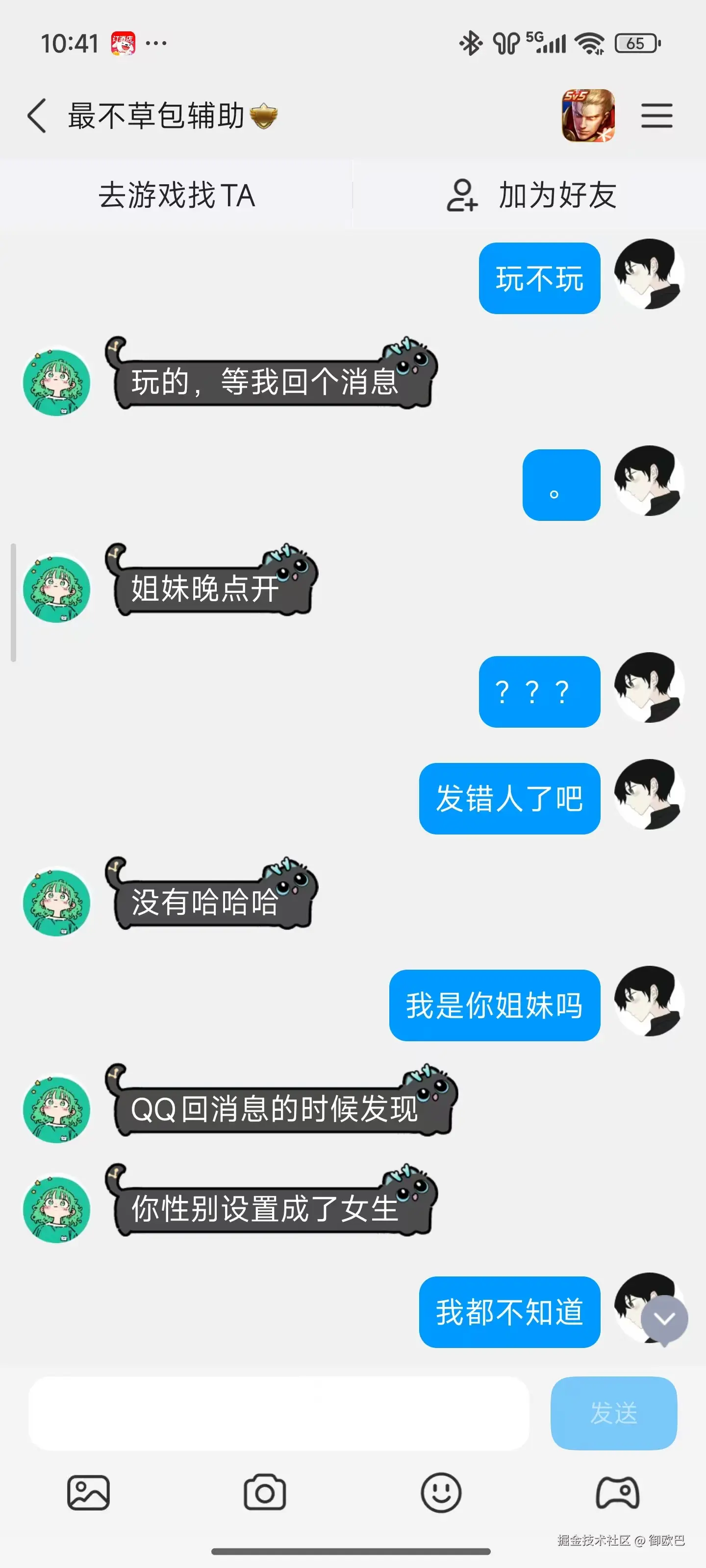This screenshot has height=1568, width=706.
Task: Open chat settings via hamburger menu
Action: 656,116
